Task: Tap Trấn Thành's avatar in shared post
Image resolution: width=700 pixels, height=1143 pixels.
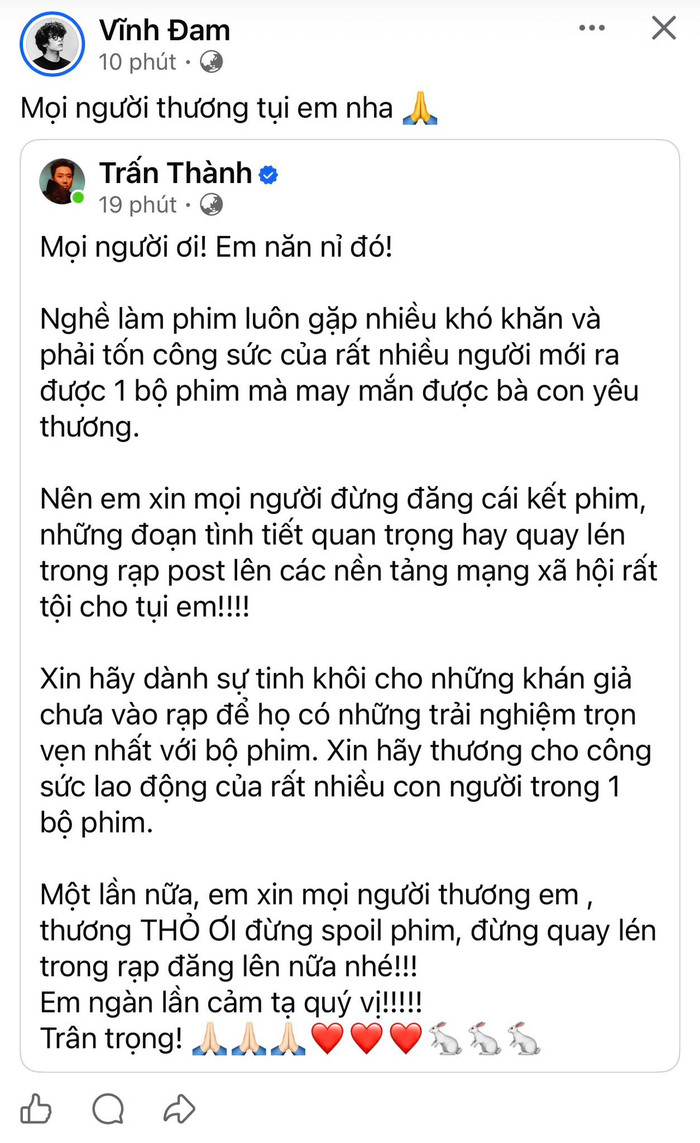Action: (x=61, y=181)
